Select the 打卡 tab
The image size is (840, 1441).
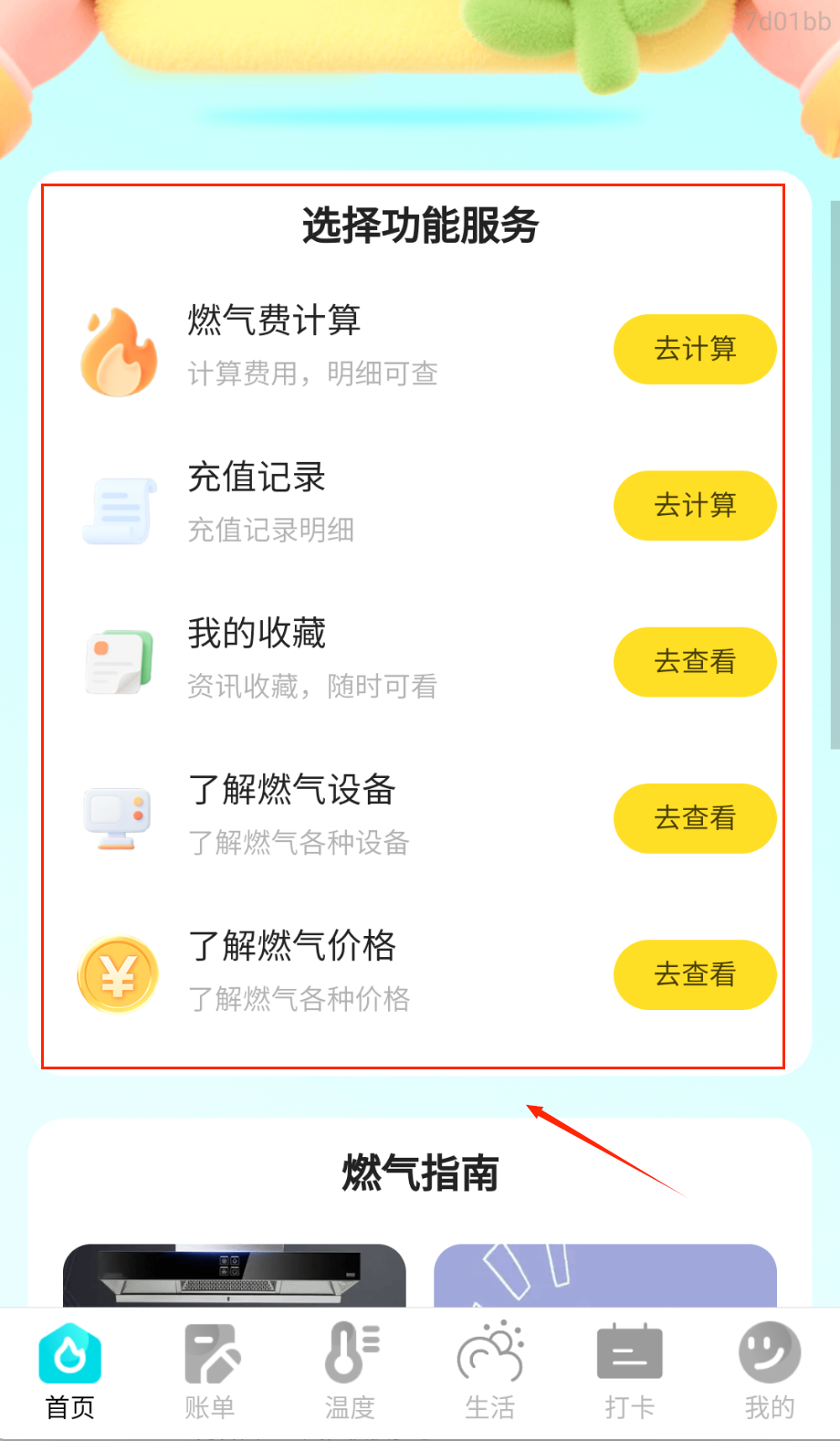pos(630,1371)
